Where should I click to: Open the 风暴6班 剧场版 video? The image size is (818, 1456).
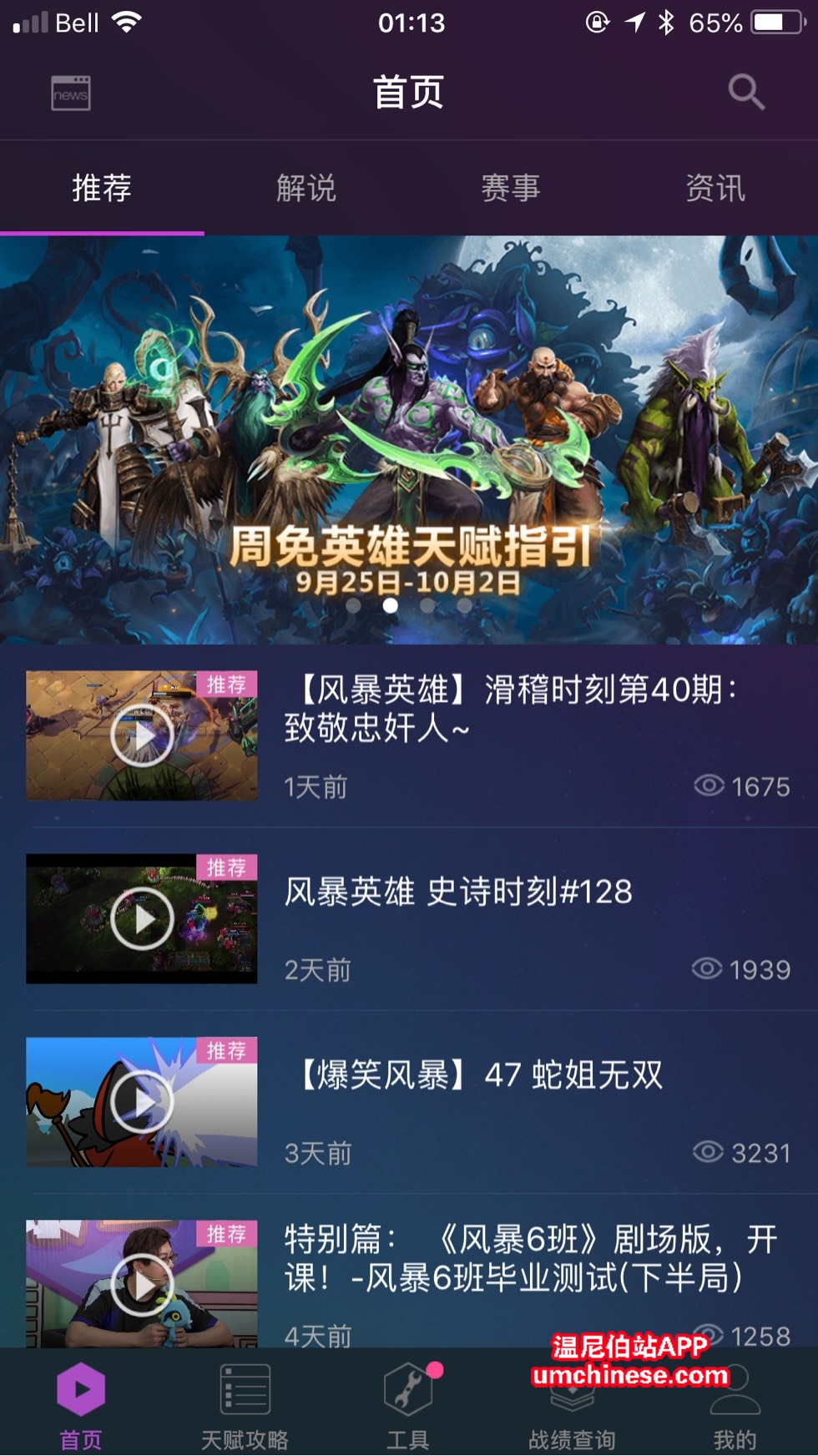coord(142,1284)
